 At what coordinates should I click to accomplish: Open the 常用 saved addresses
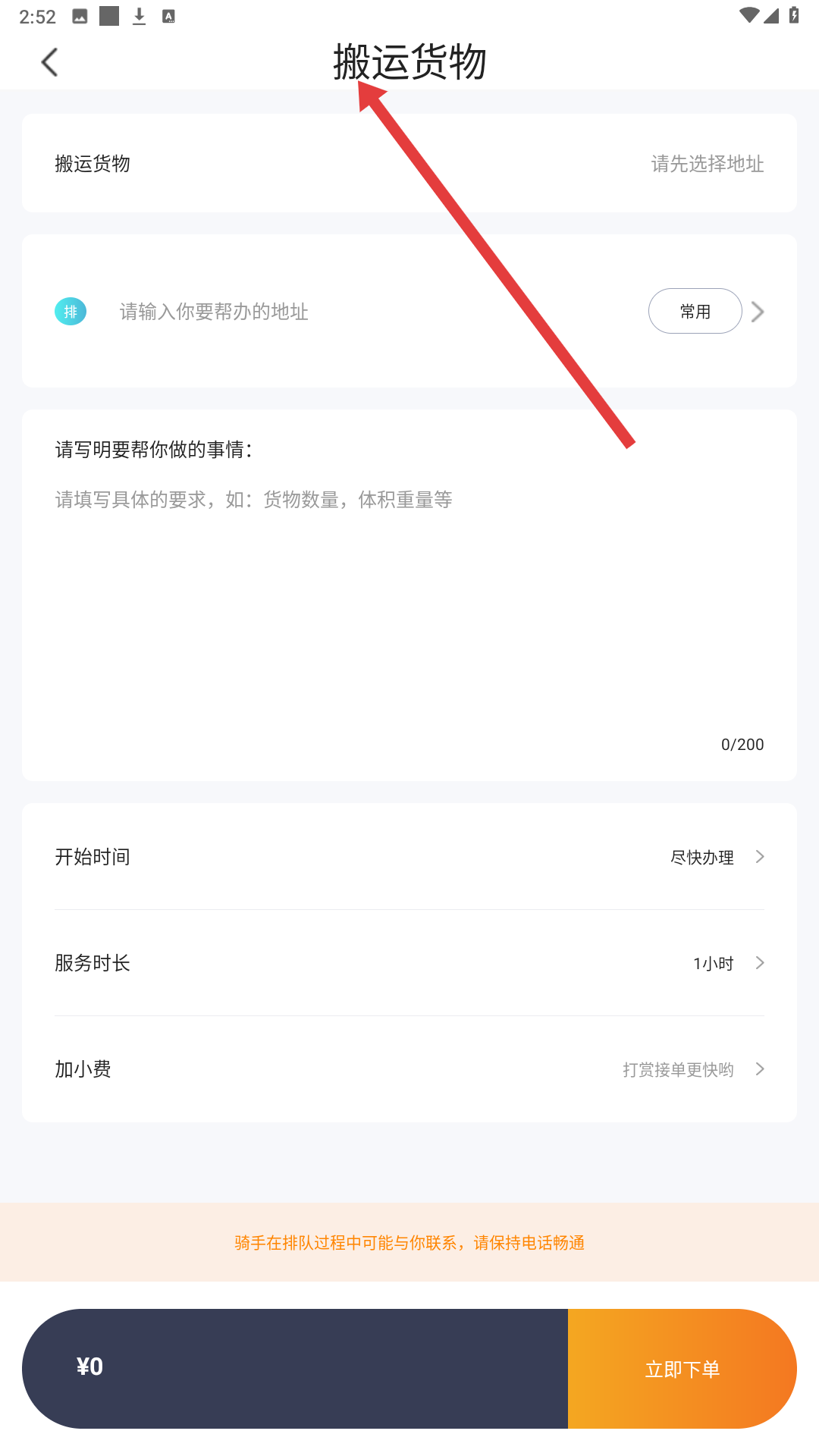coord(695,312)
